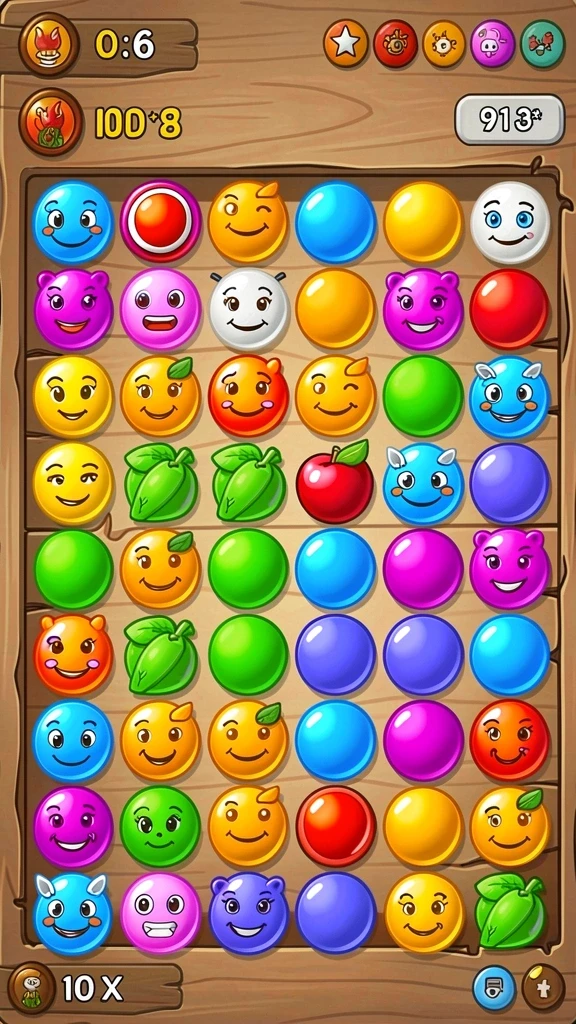
Task: Tap the red target-ring ball
Action: 161,222
